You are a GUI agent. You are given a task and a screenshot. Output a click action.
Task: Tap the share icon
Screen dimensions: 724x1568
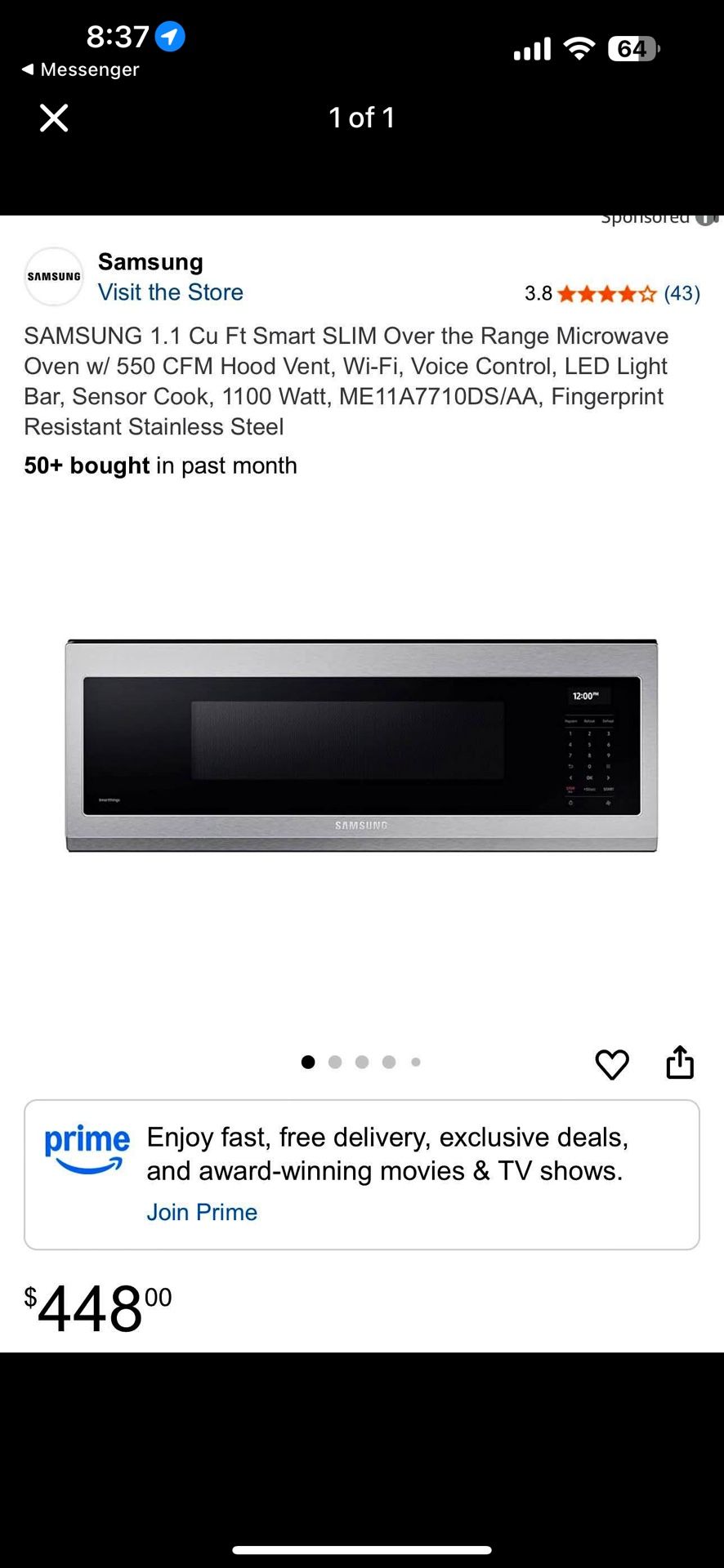[680, 1062]
